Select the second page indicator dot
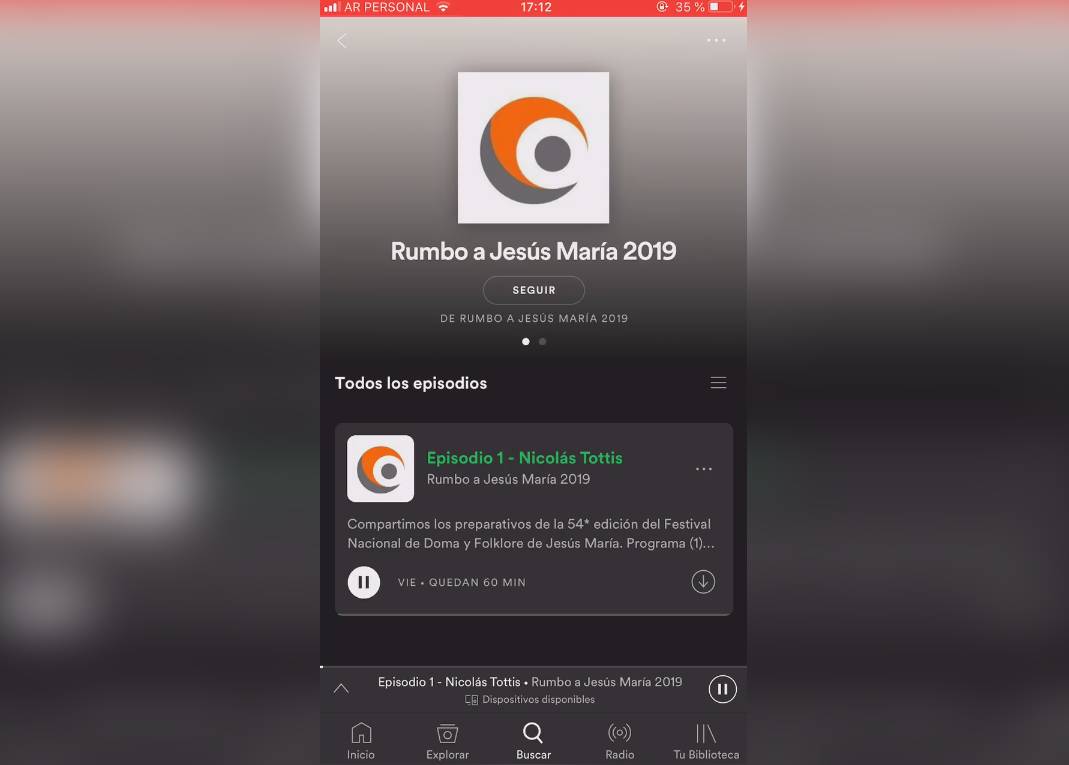The height and width of the screenshot is (765, 1069). pyautogui.click(x=543, y=341)
